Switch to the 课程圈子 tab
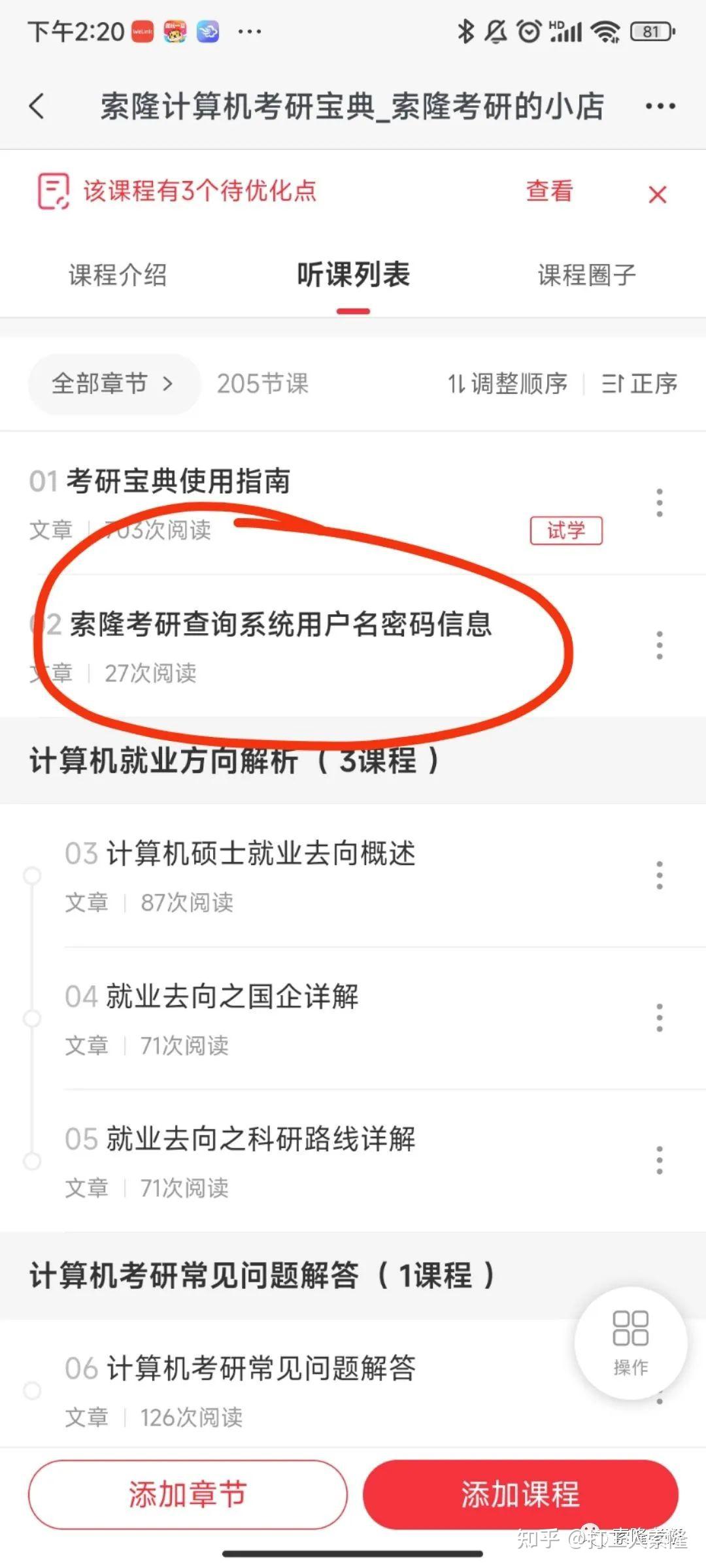This screenshot has width=706, height=1568. click(586, 275)
